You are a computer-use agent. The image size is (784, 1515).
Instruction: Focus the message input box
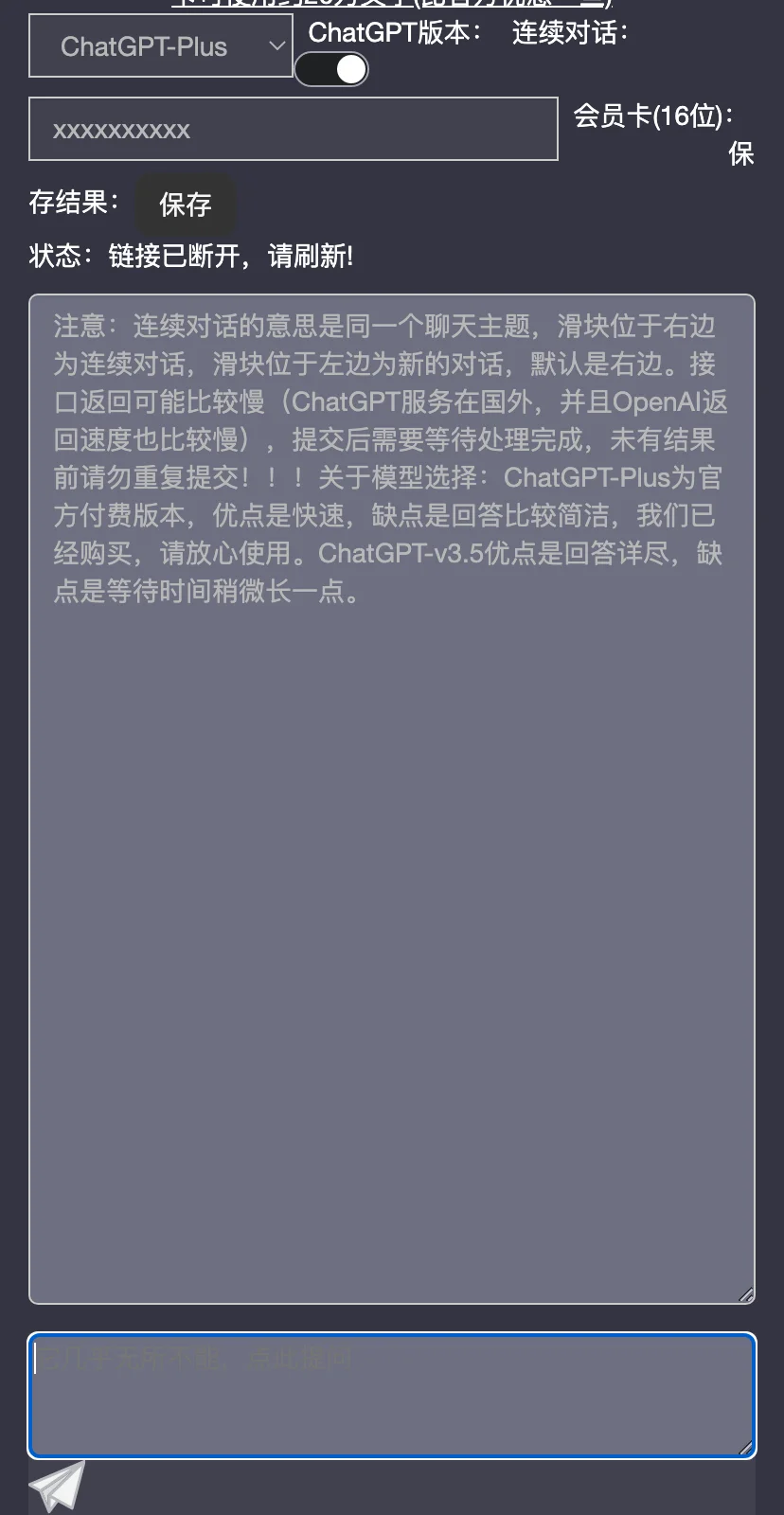point(391,1395)
